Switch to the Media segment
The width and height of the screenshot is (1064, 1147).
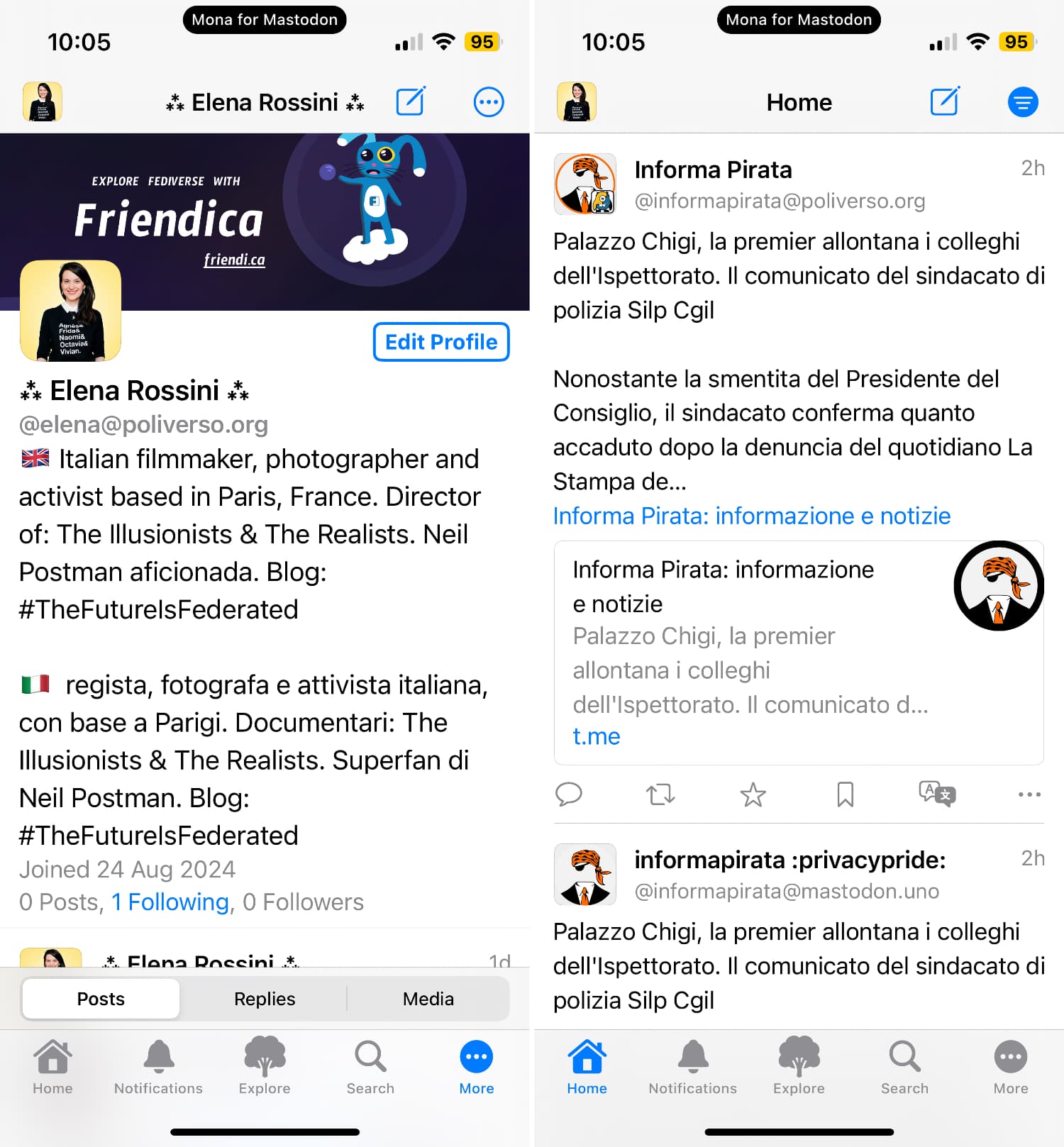[x=428, y=999]
